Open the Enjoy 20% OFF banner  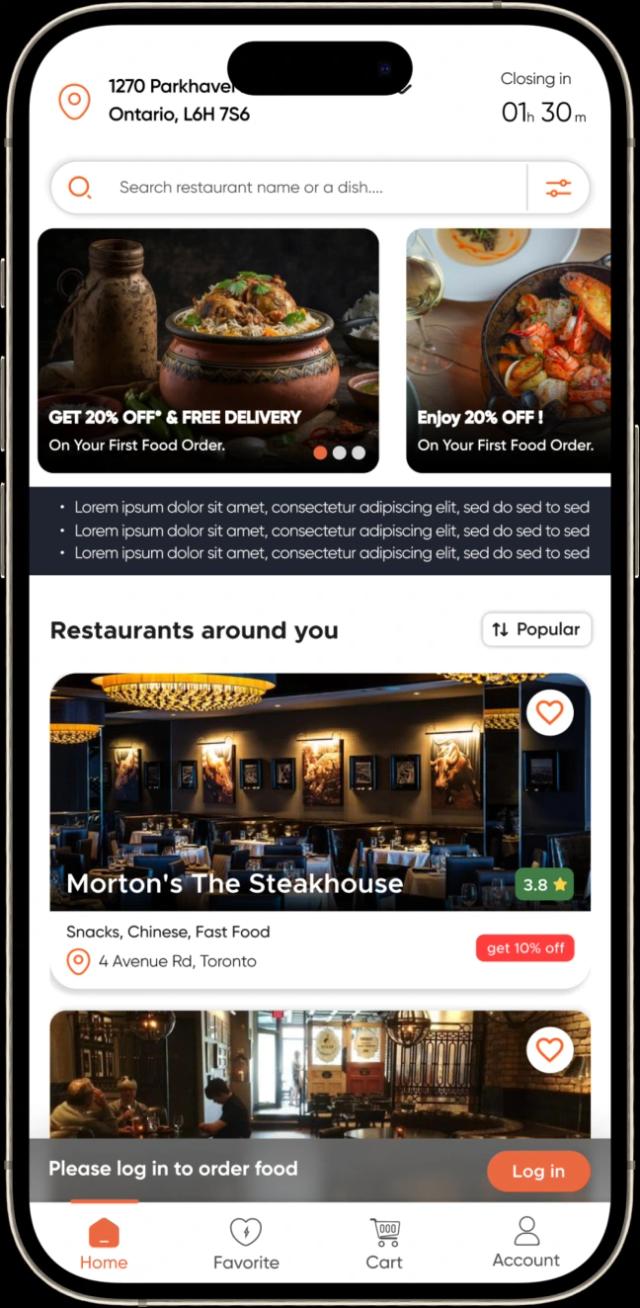pyautogui.click(x=508, y=350)
